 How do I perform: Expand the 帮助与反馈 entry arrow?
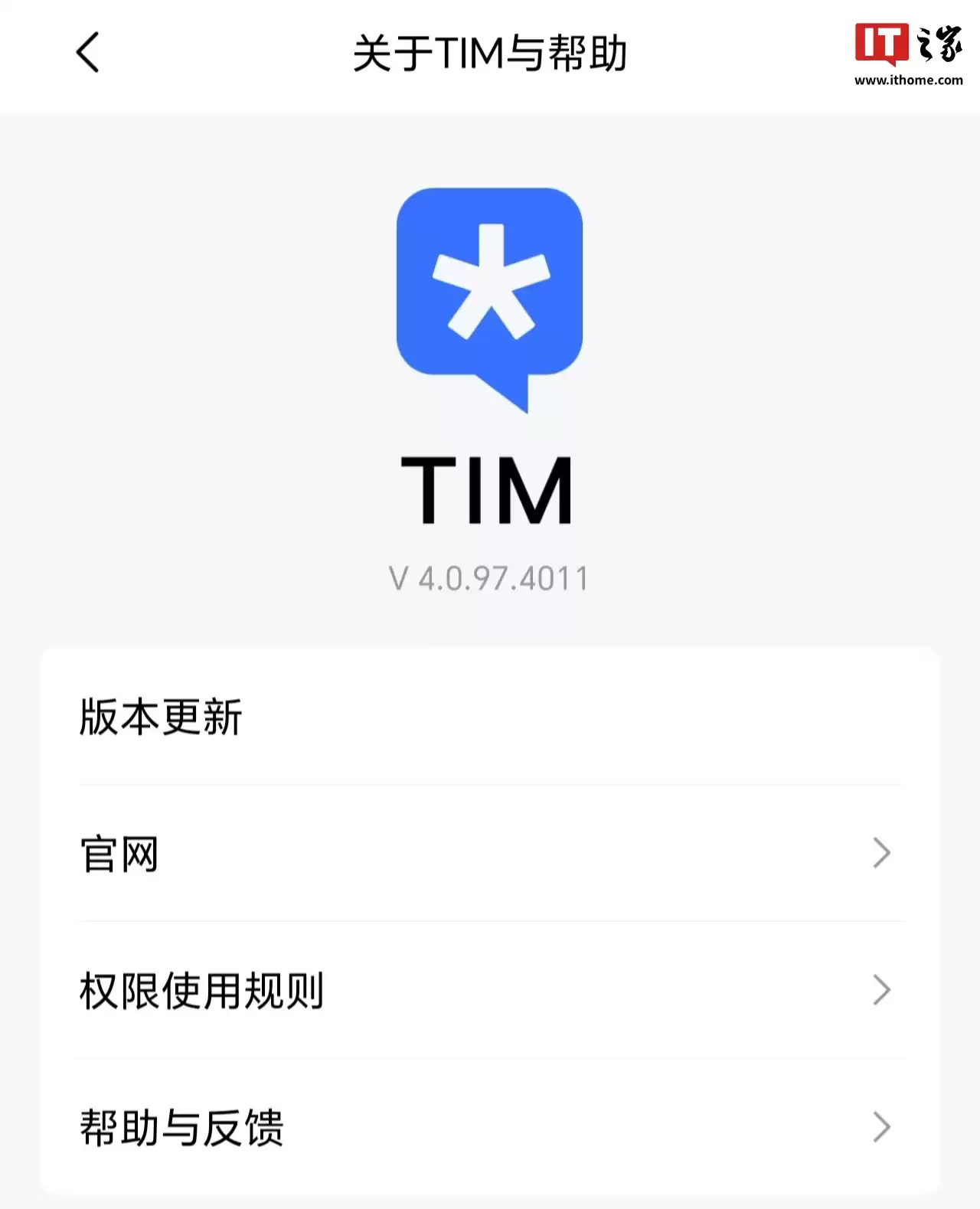coord(882,1126)
